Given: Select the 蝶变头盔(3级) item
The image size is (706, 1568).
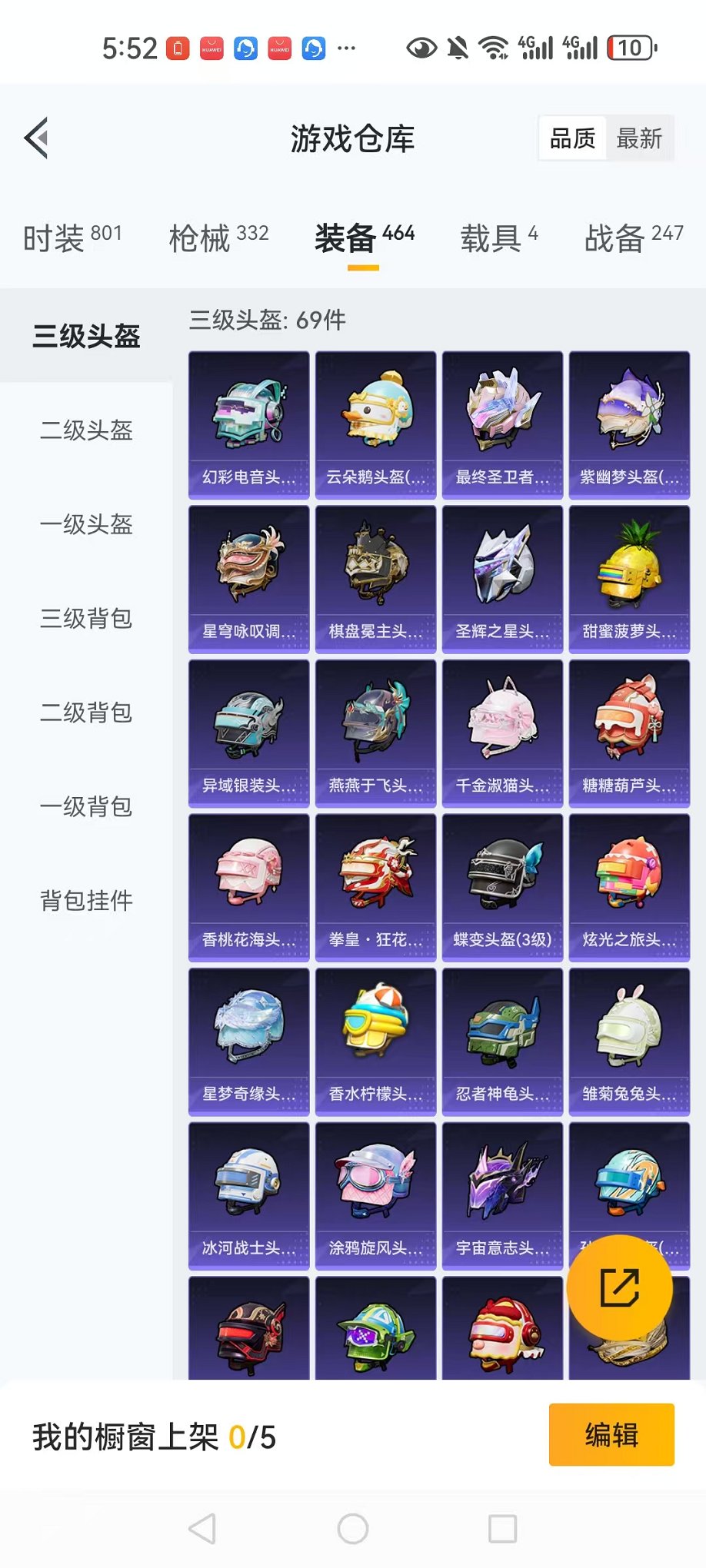Looking at the screenshot, I should [x=502, y=888].
